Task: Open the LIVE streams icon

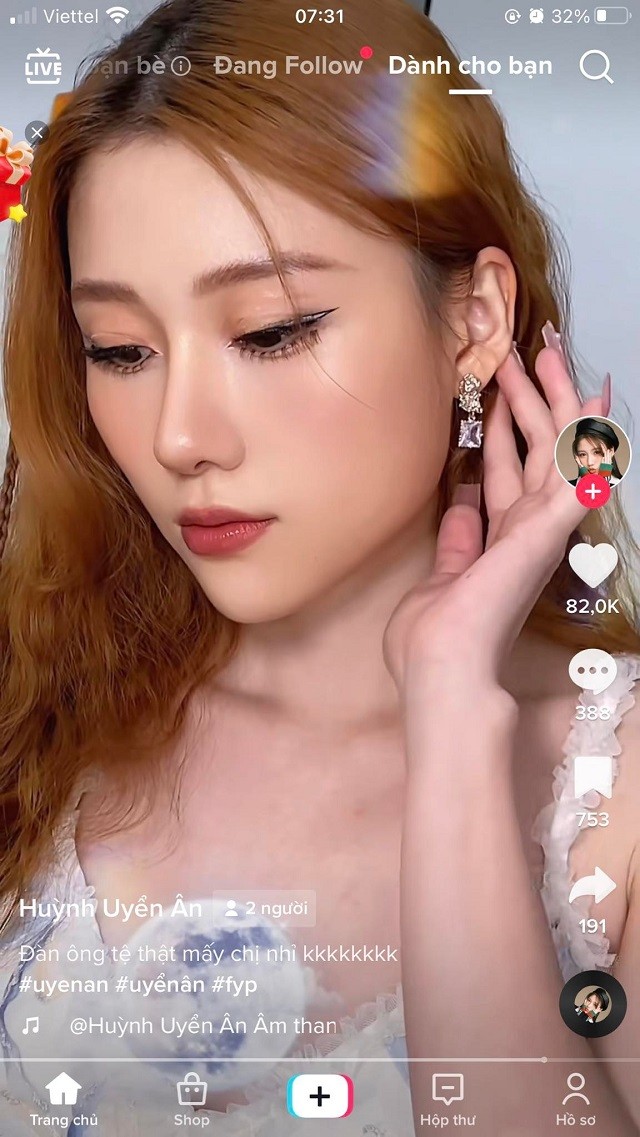Action: click(x=43, y=66)
